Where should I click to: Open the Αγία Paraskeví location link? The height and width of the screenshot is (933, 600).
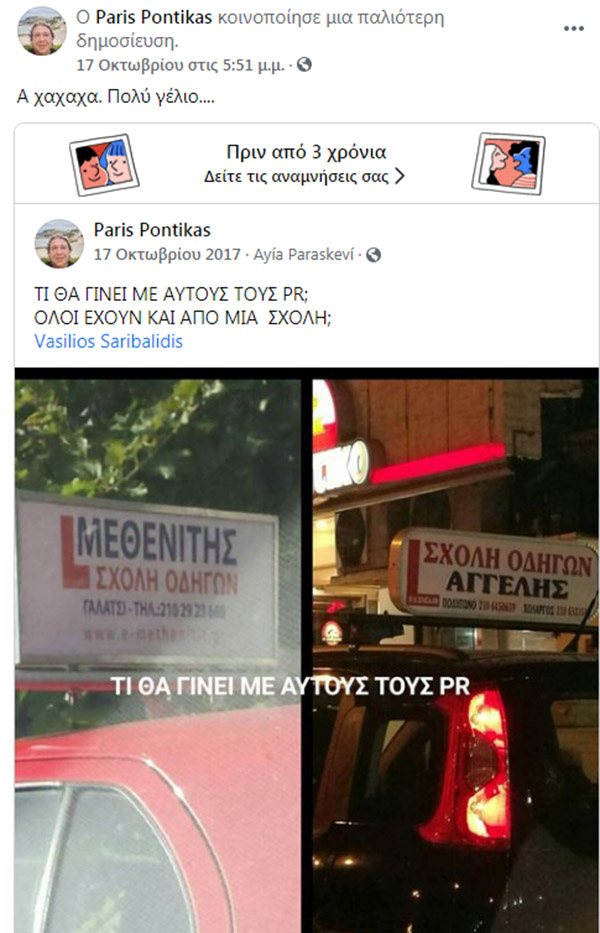click(x=305, y=255)
